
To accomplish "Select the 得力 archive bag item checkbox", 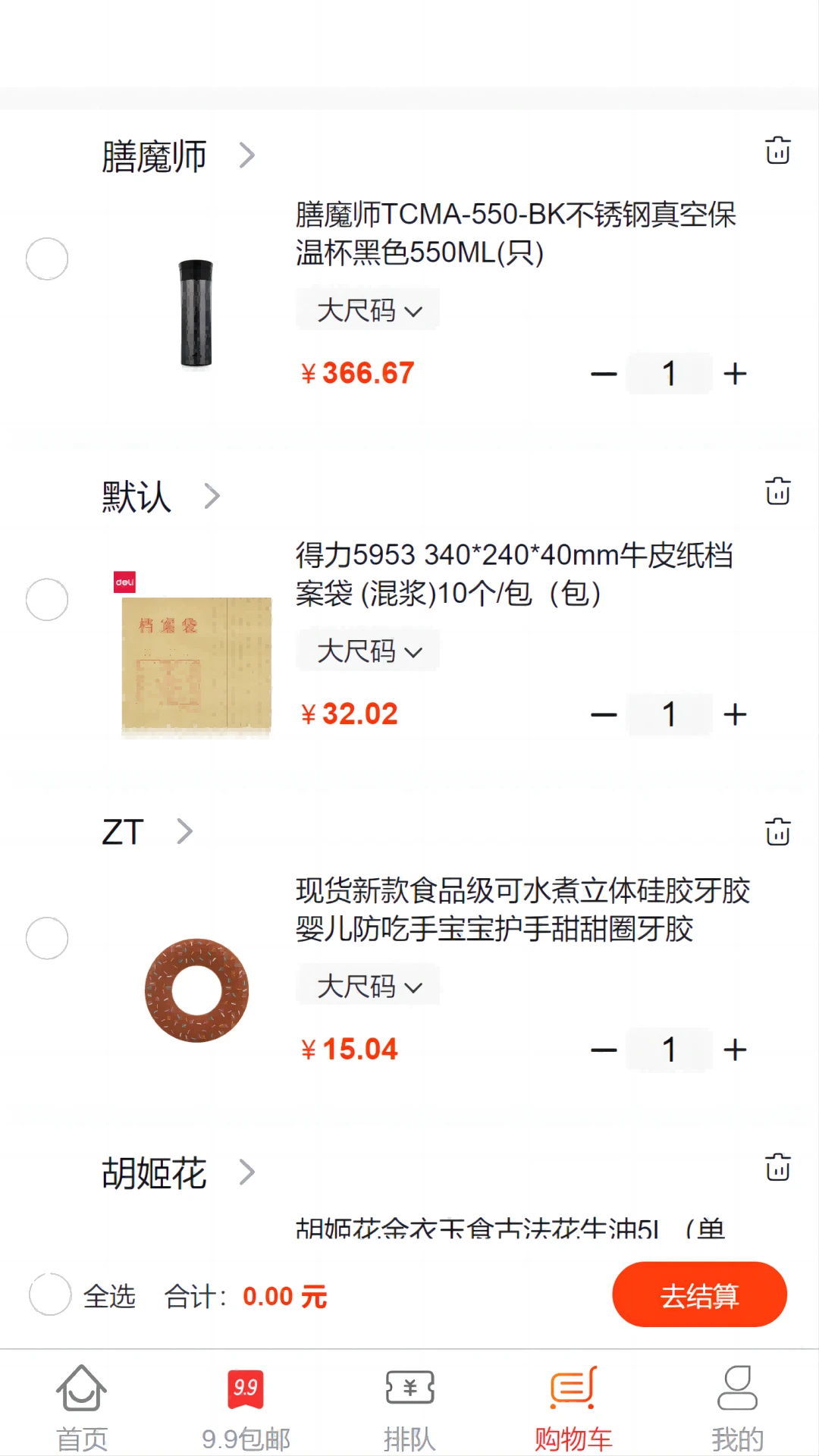I will pos(47,599).
